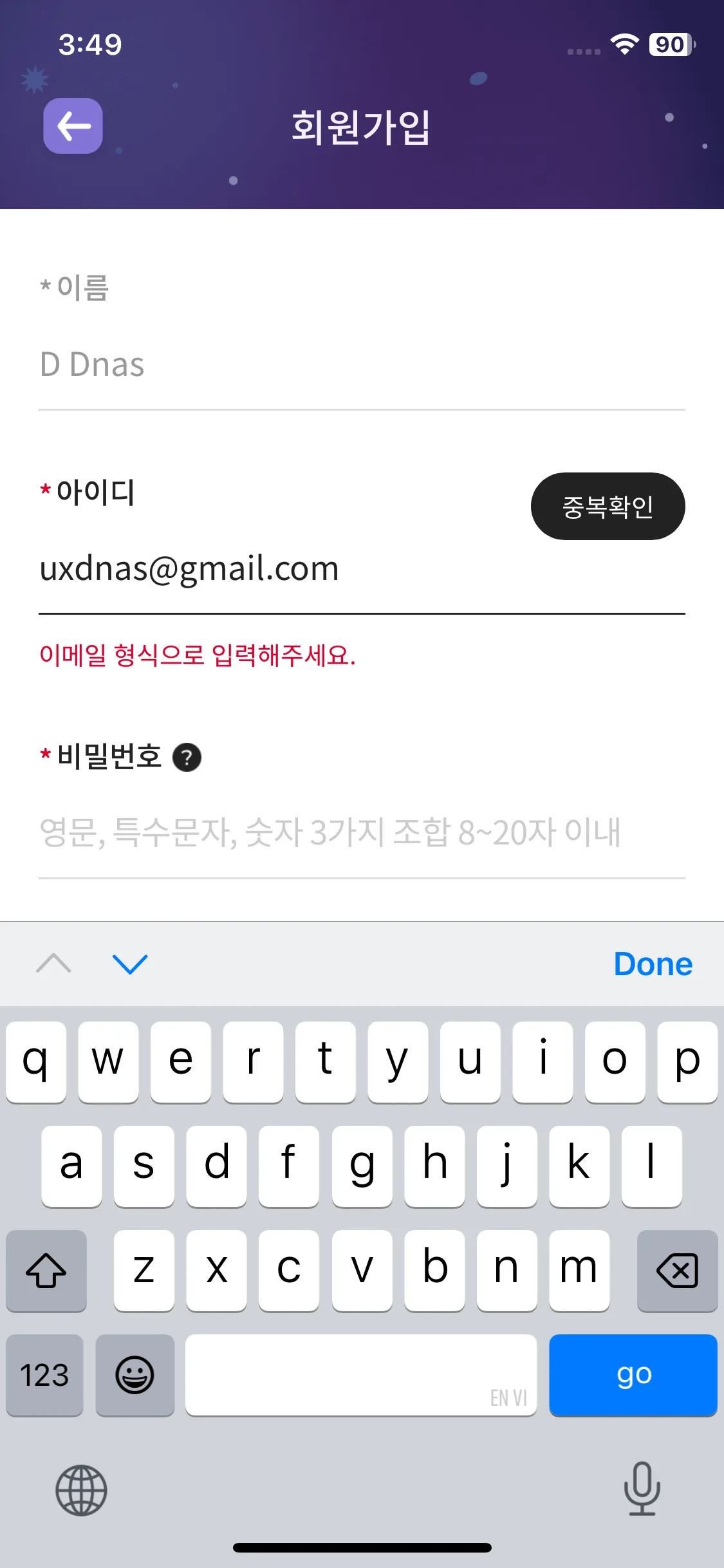Viewport: 724px width, 1568px height.
Task: Tap the upward chevron above the keyboard
Action: pyautogui.click(x=52, y=965)
